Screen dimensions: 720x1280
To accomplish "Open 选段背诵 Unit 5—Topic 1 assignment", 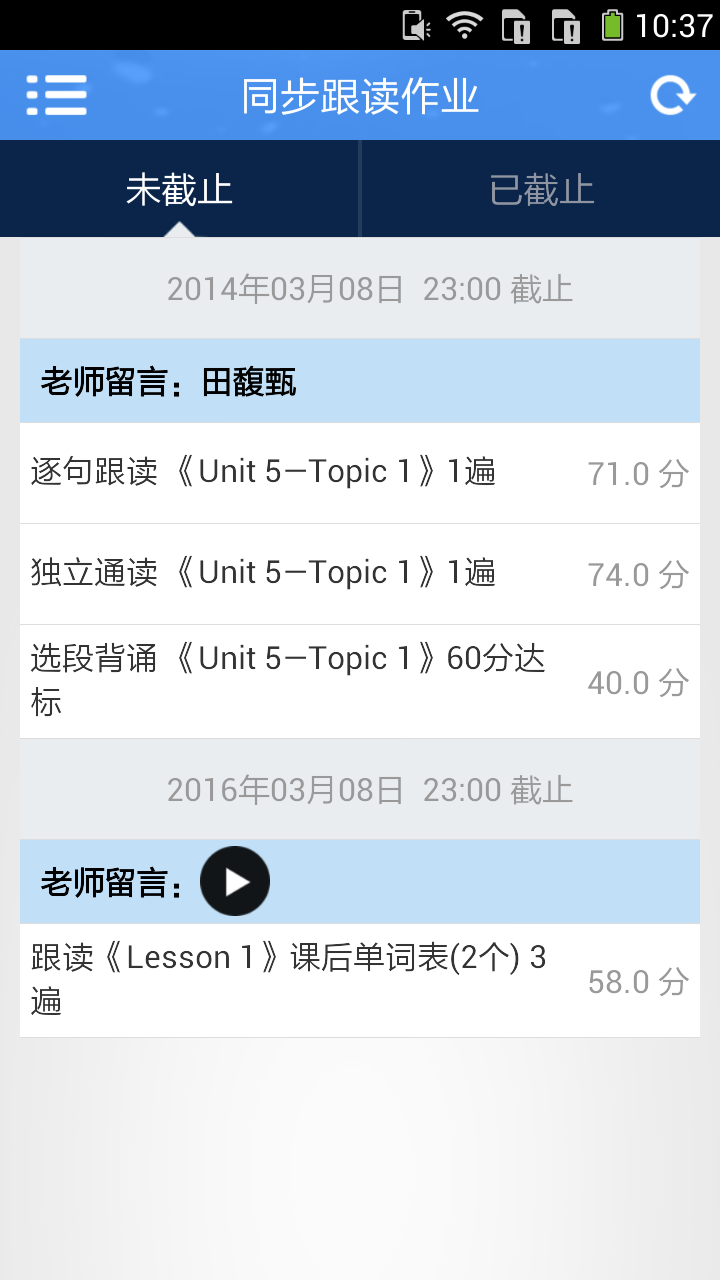I will pyautogui.click(x=360, y=681).
